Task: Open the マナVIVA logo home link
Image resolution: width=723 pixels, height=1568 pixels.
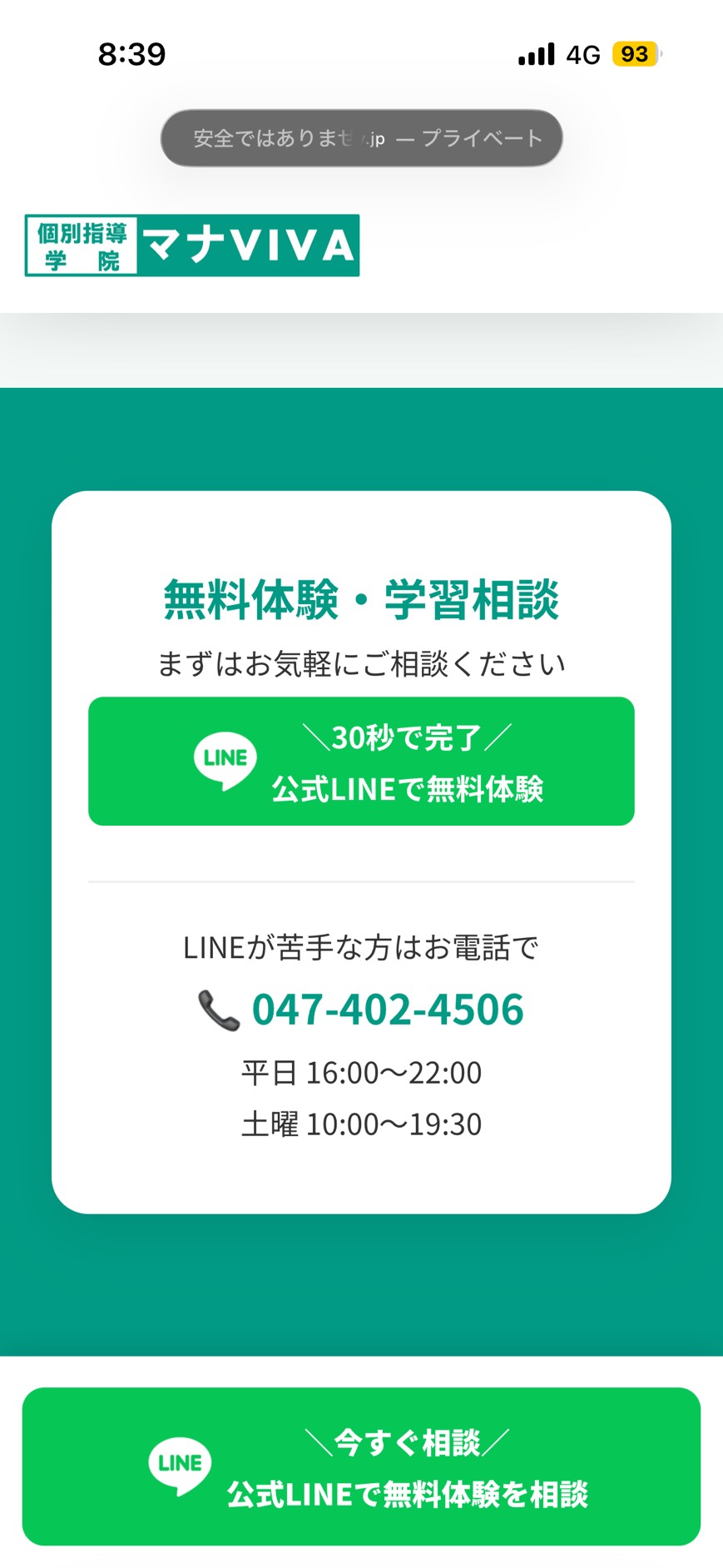Action: click(192, 246)
